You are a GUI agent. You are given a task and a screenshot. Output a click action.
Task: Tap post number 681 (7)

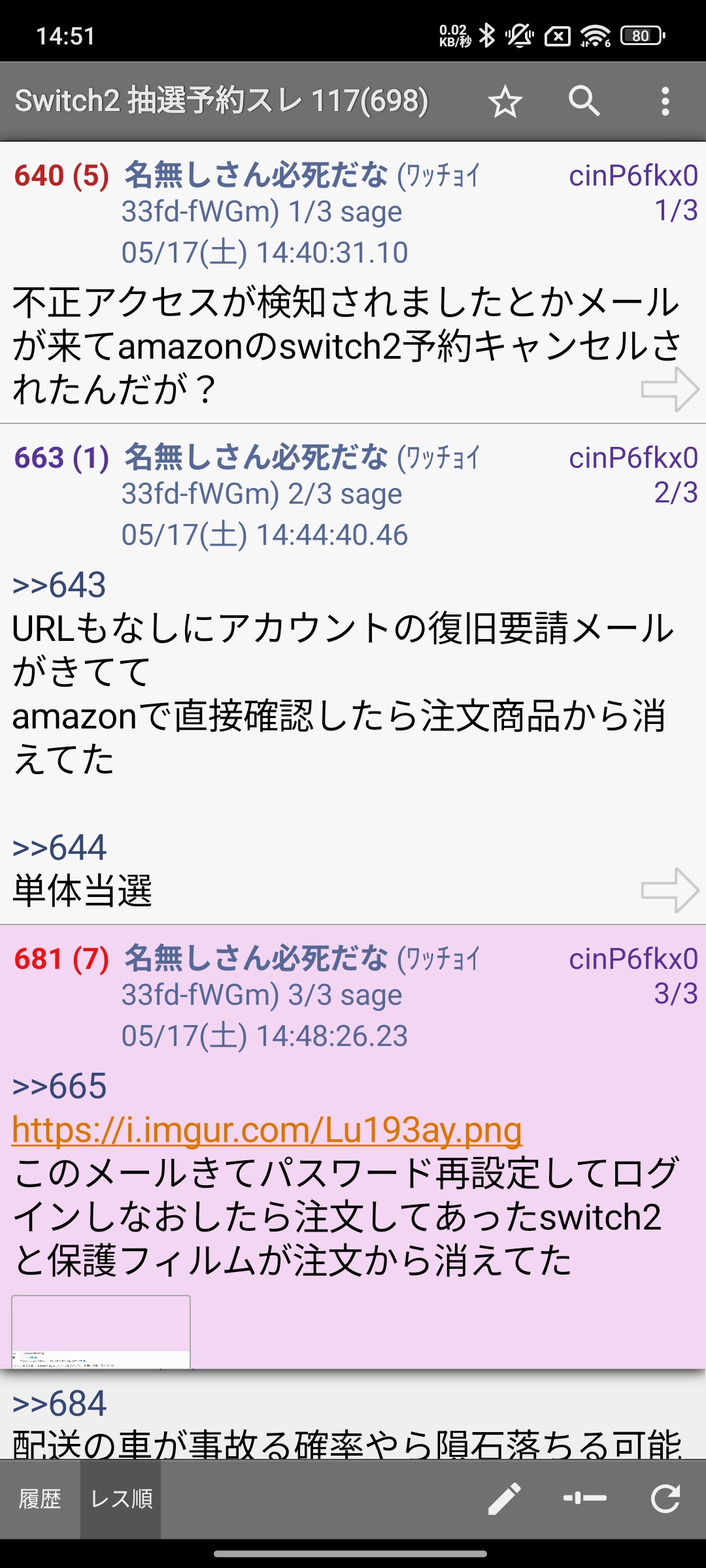click(61, 959)
